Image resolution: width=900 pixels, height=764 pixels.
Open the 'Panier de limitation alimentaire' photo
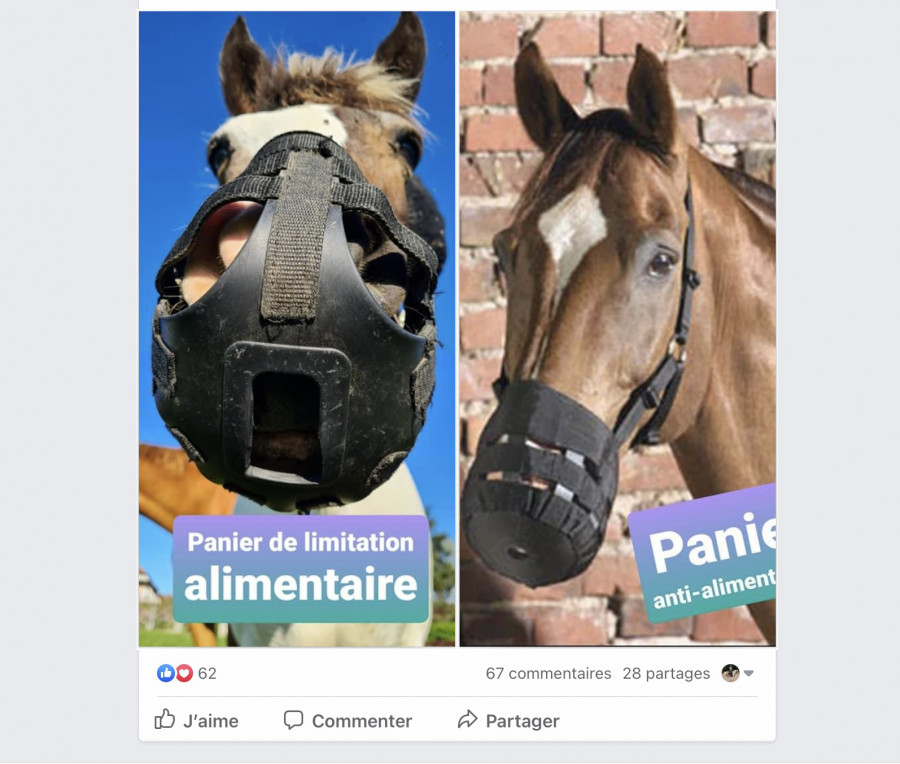(x=297, y=330)
